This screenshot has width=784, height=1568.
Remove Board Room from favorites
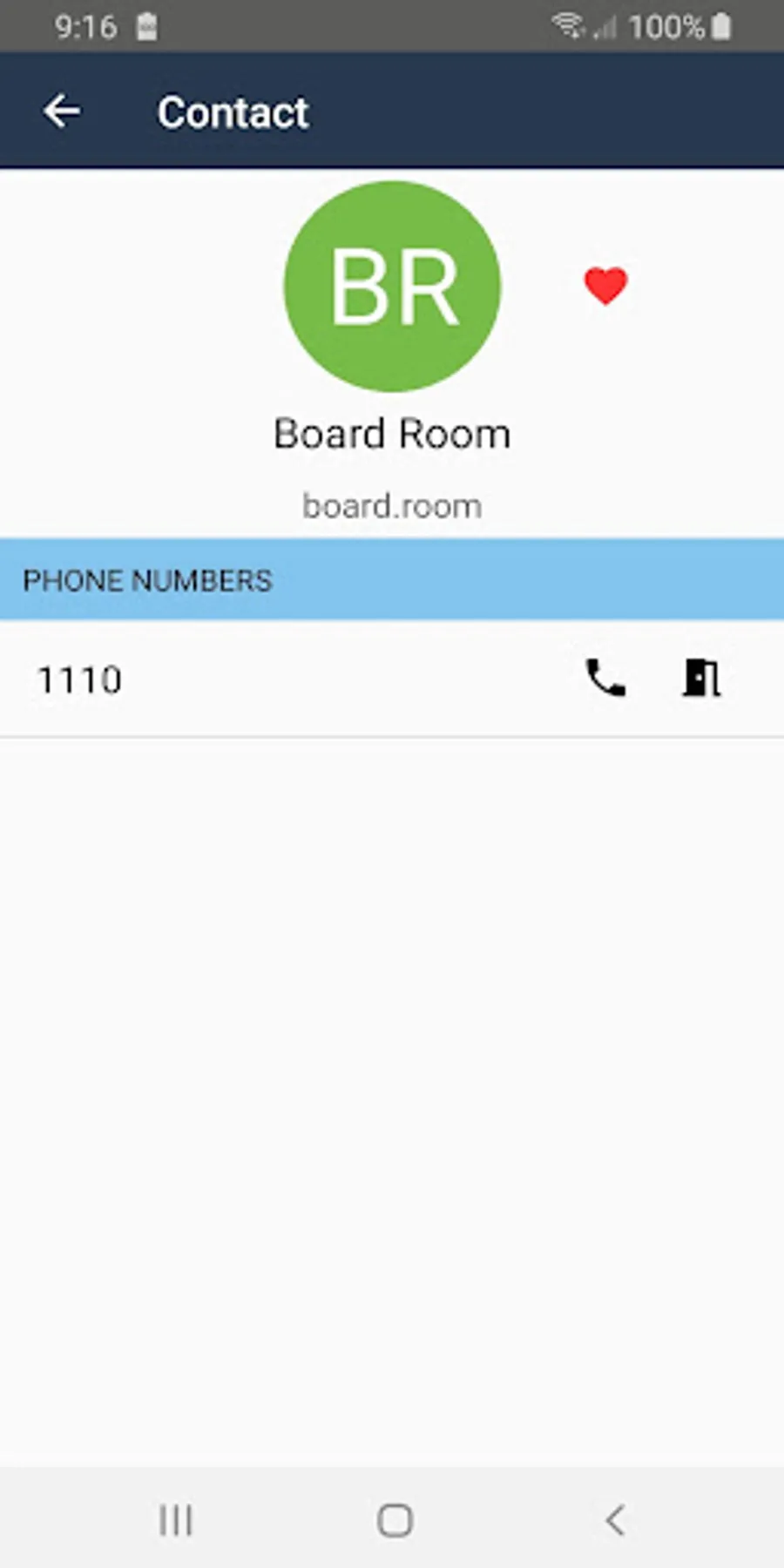(x=605, y=286)
